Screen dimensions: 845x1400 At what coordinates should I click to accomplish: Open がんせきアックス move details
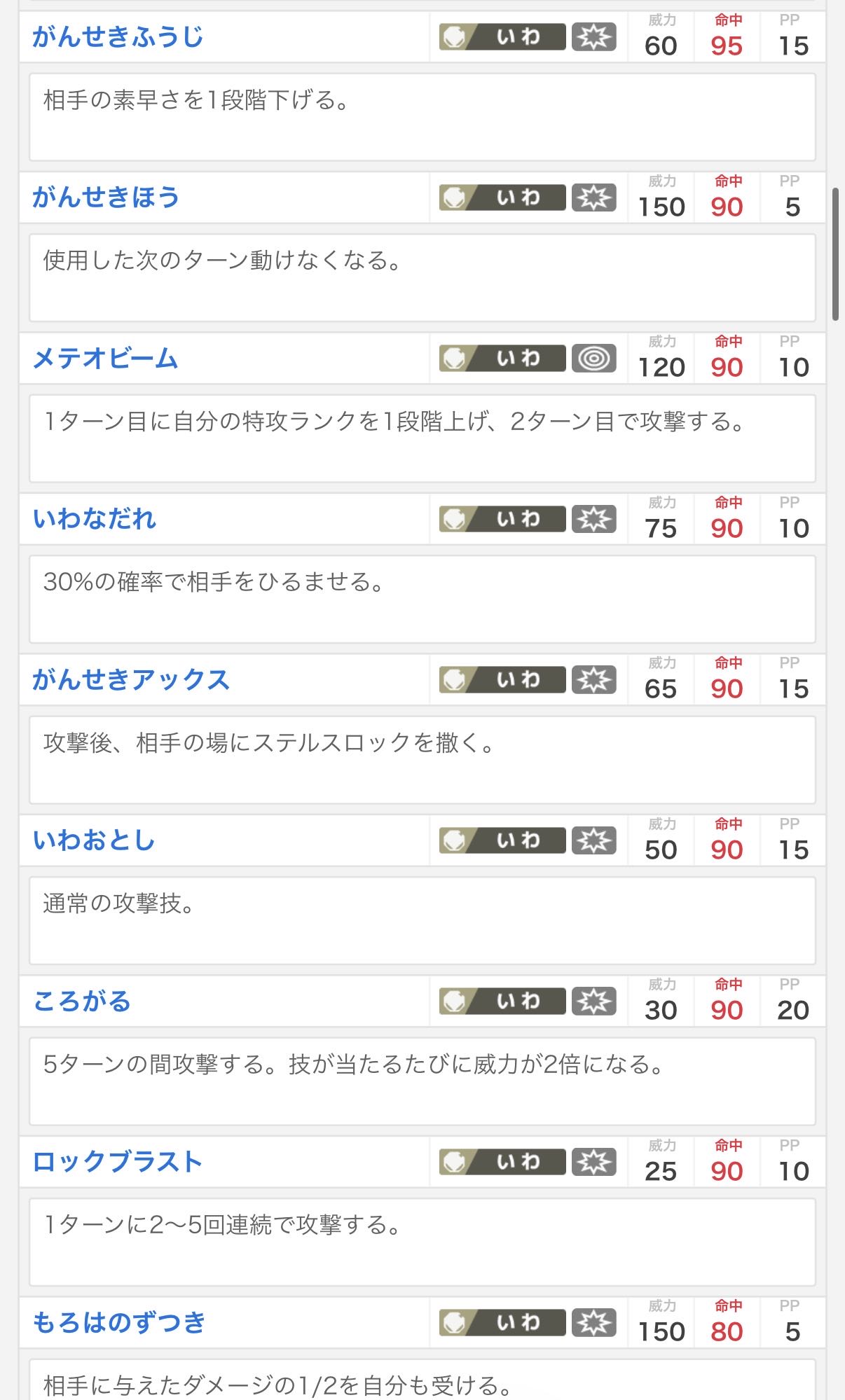(x=131, y=680)
